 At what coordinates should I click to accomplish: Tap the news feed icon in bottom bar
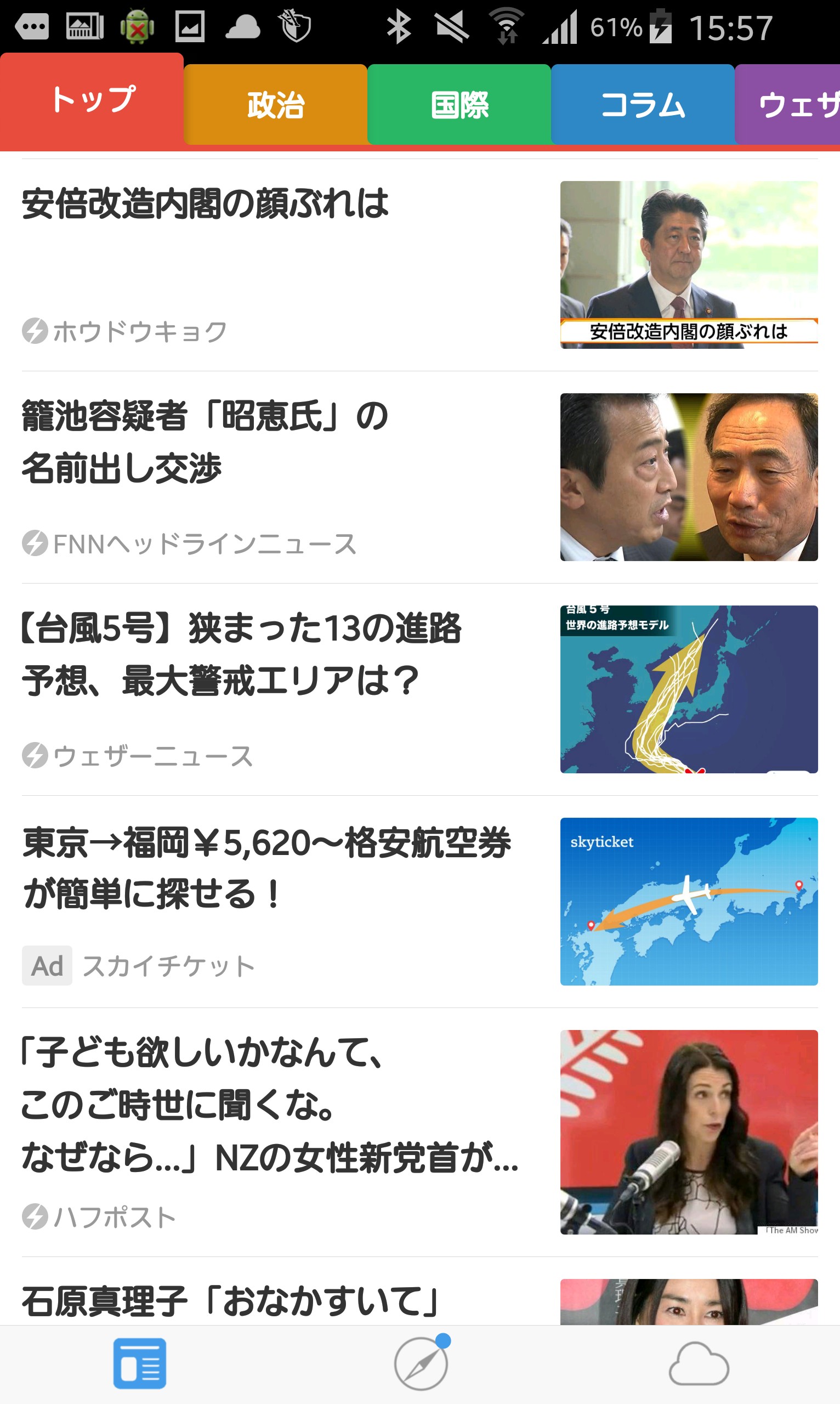coord(140,1363)
